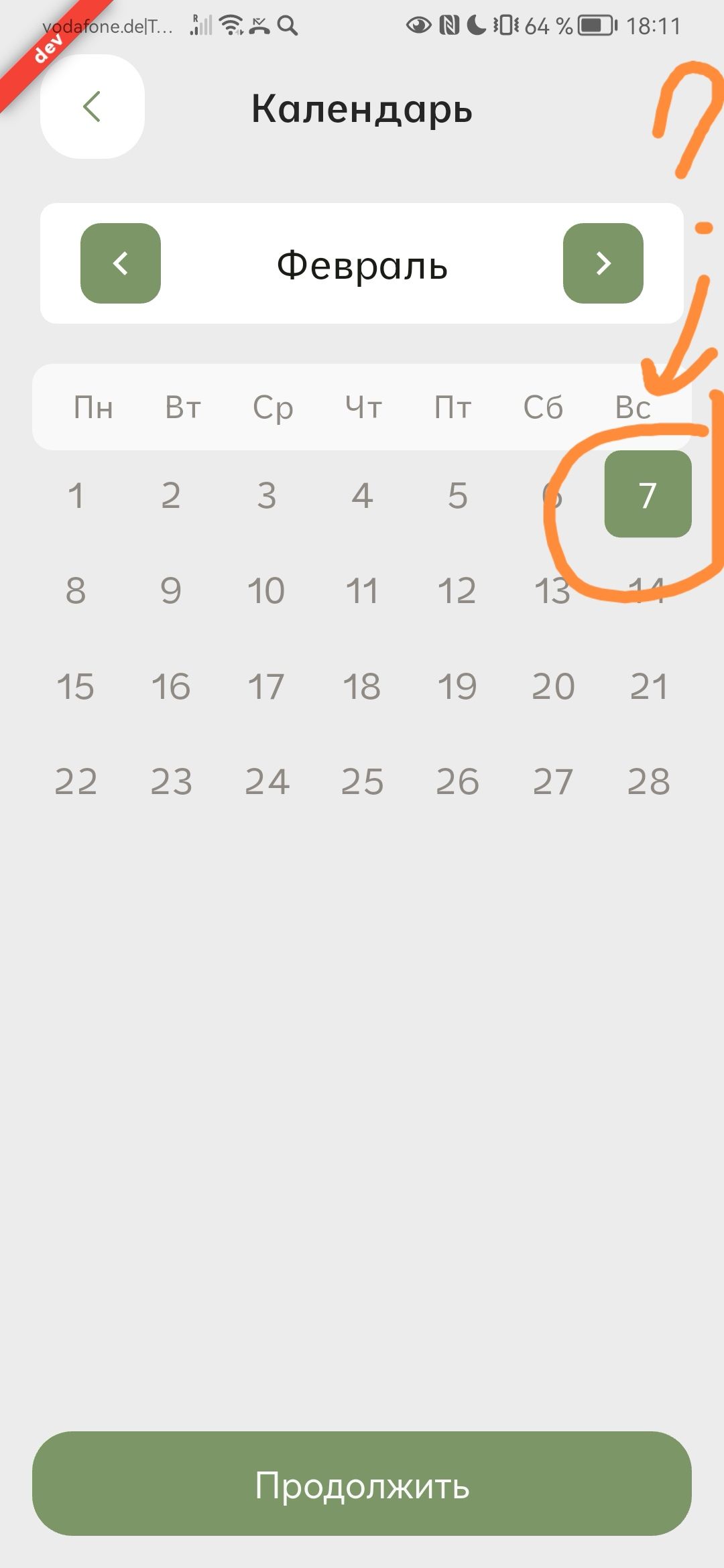Pick February 1 in the calendar
Screen dimensions: 724x1568
pyautogui.click(x=76, y=496)
